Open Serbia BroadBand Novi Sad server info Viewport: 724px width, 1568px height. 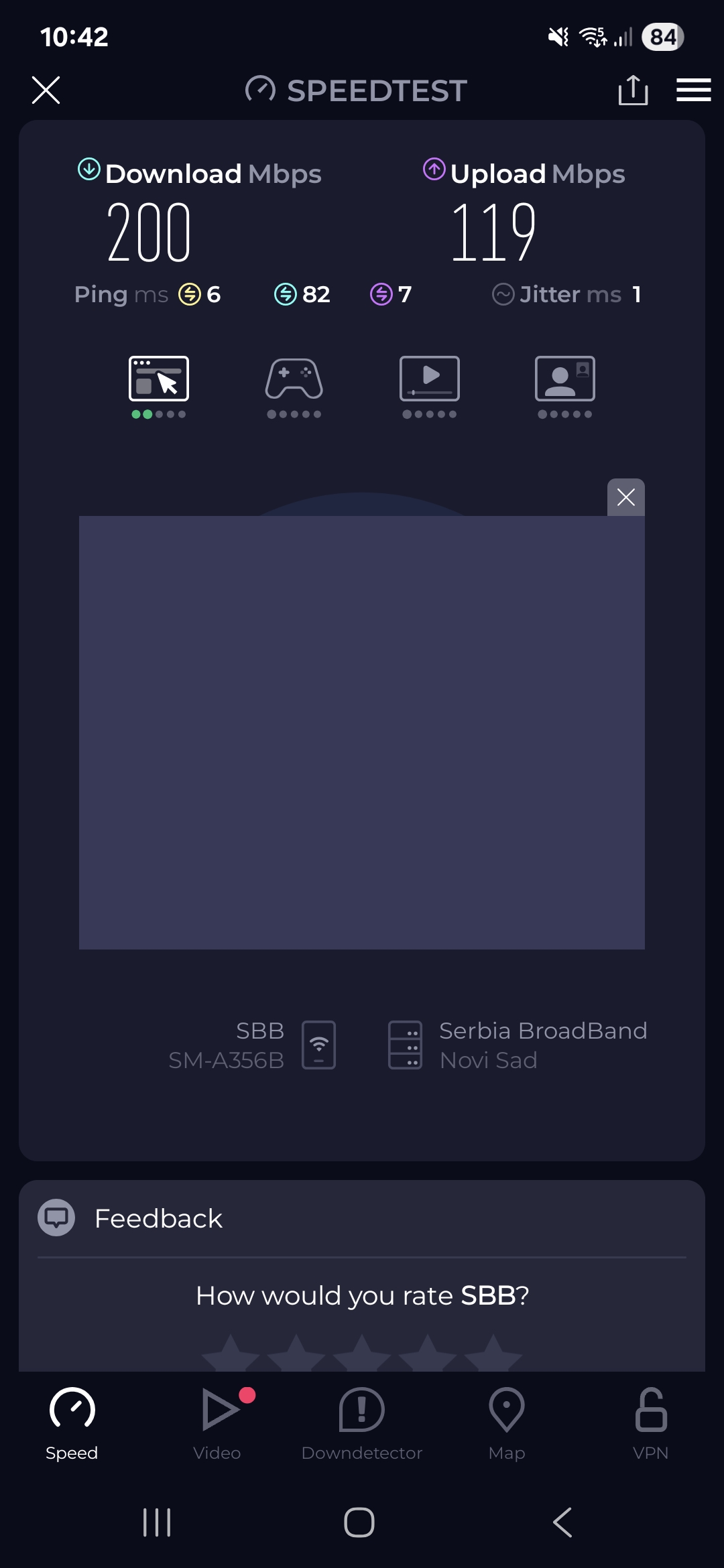(x=516, y=1045)
